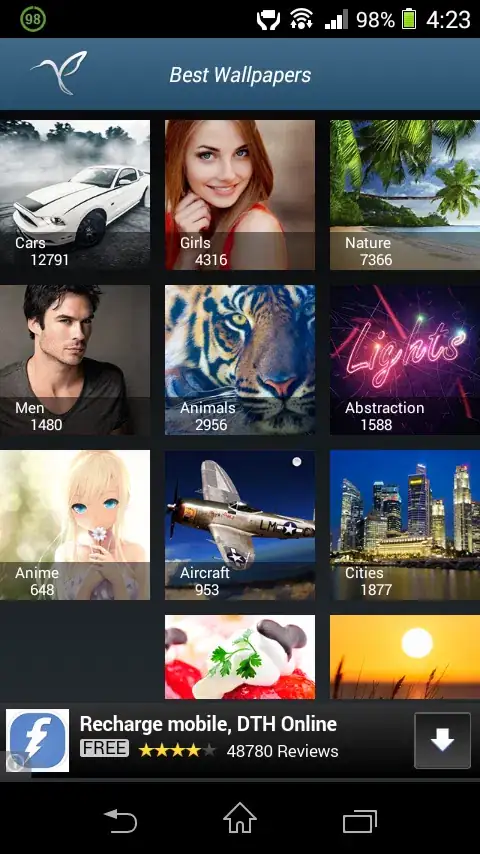The width and height of the screenshot is (480, 854).
Task: Select the Men category tile
Action: 75,360
